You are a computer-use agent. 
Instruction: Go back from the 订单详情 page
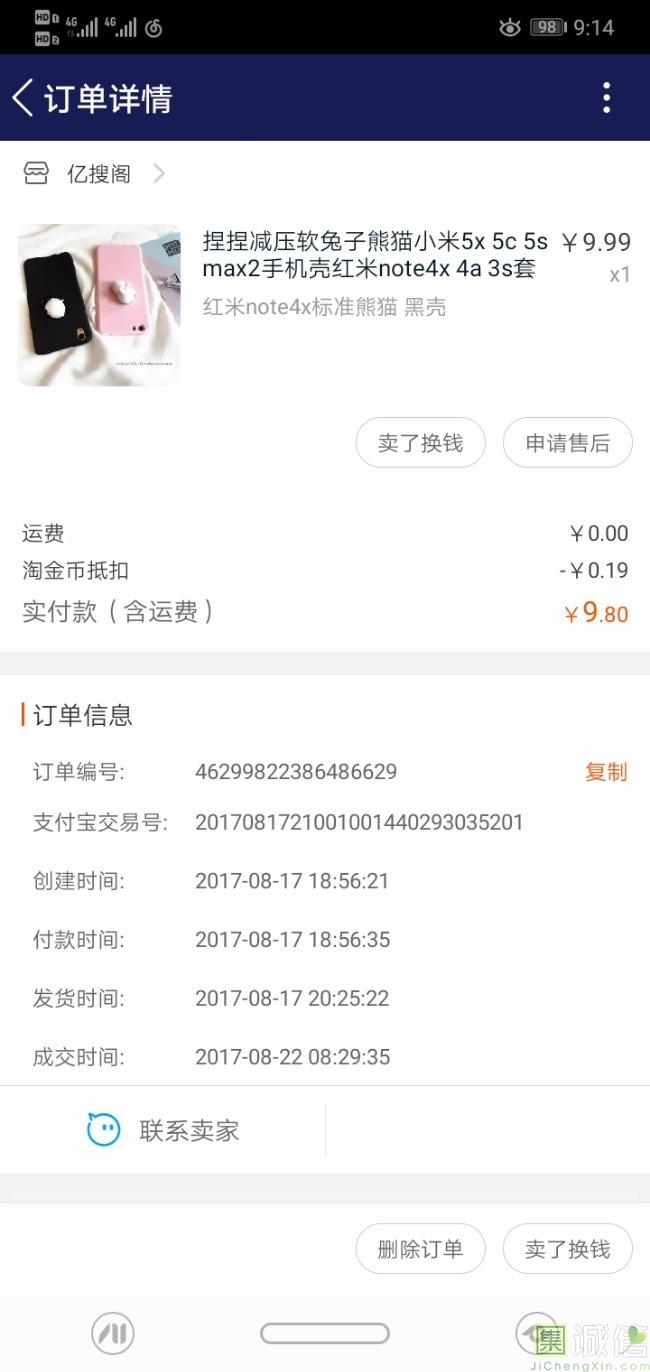pos(24,98)
